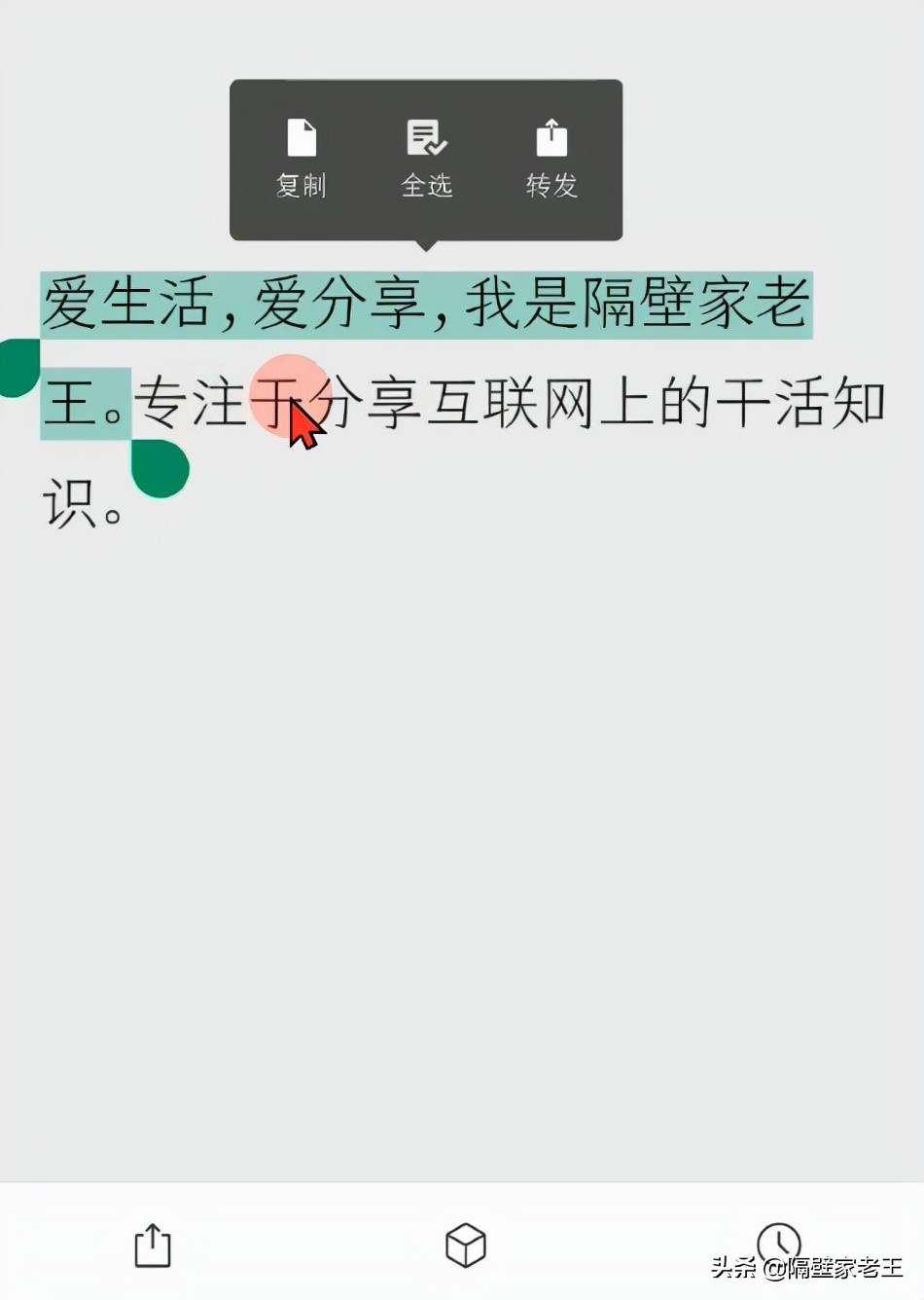Screen dimensions: 924x1300
Task: Open the clock icon in the bottom bar
Action: 778,1242
